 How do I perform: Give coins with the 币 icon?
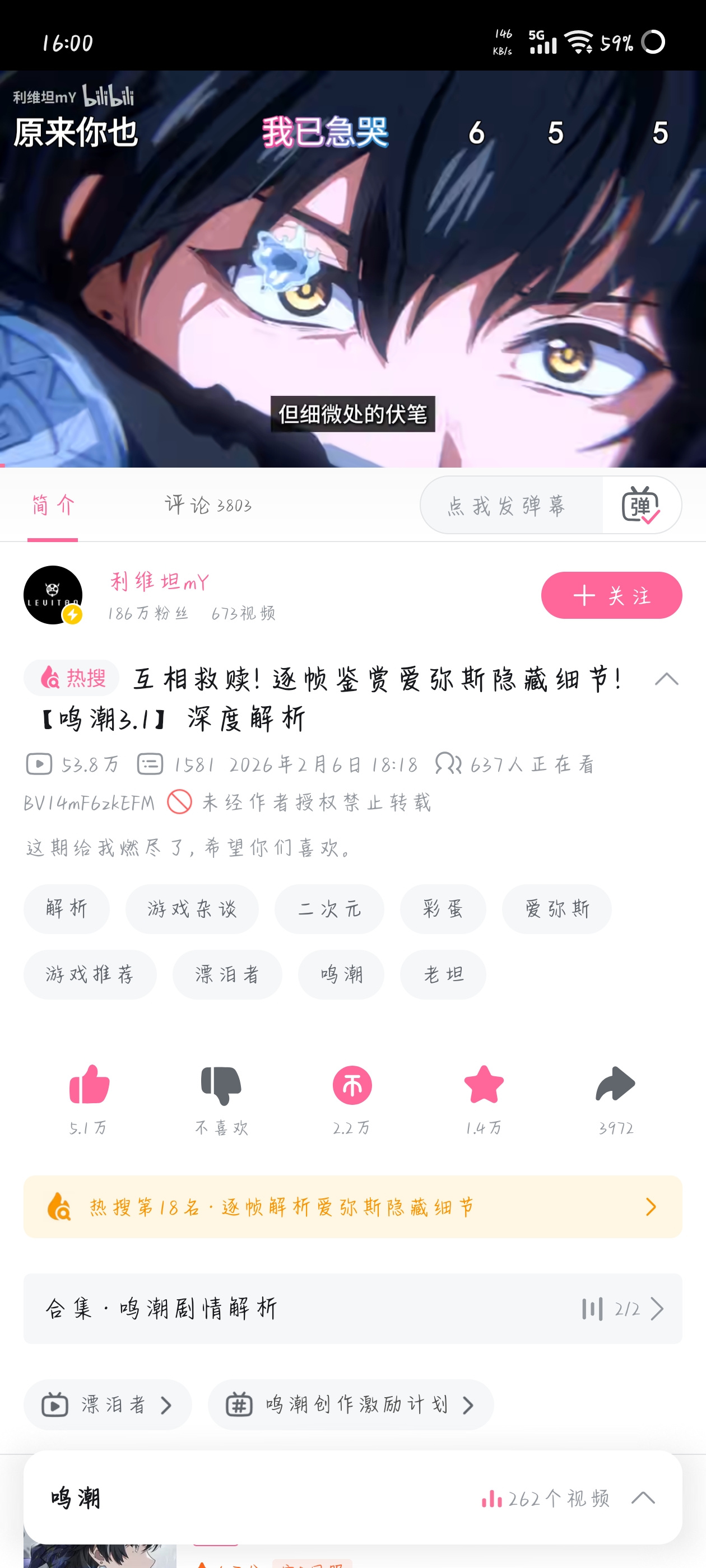[352, 1085]
